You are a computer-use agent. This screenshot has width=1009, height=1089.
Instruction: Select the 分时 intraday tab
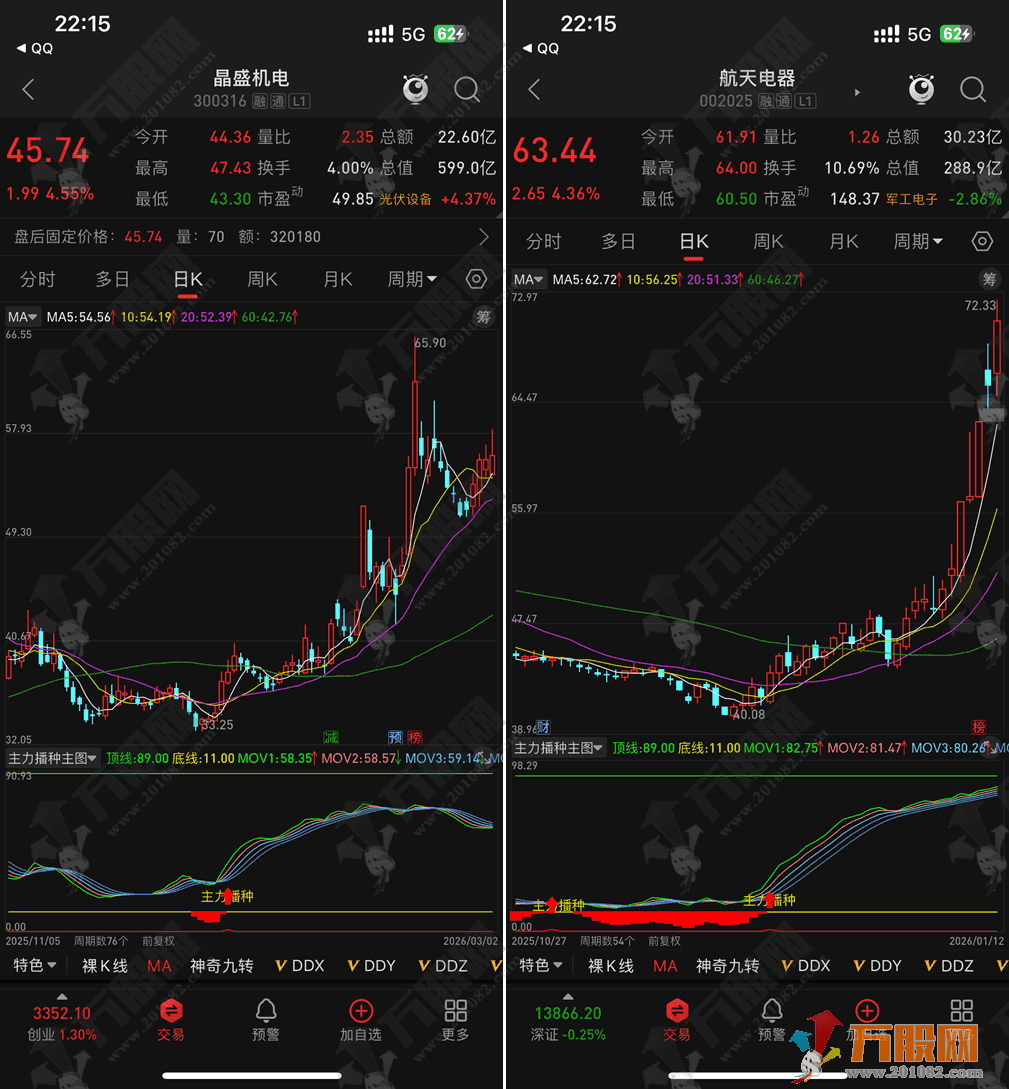click(x=37, y=279)
